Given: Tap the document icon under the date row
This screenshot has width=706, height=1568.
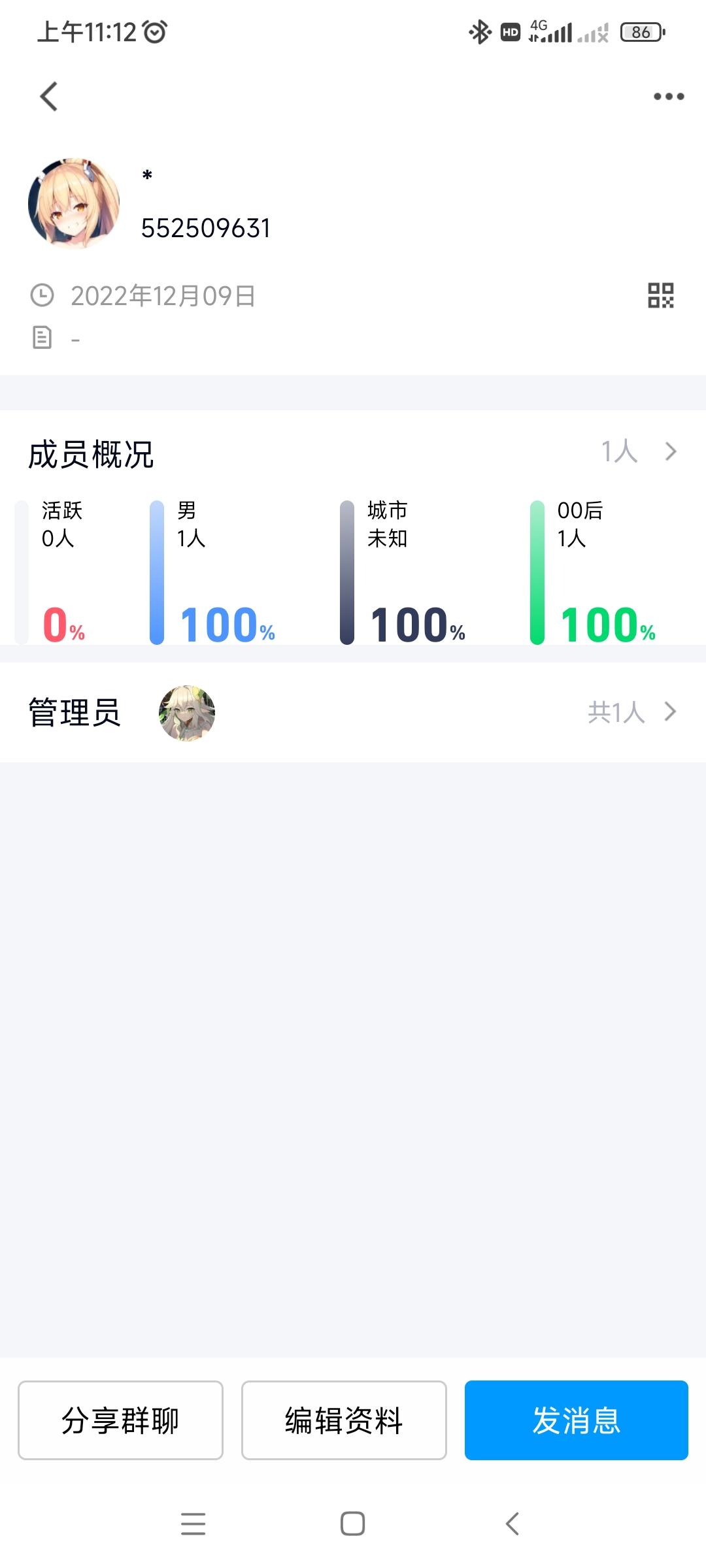Looking at the screenshot, I should click(x=41, y=339).
